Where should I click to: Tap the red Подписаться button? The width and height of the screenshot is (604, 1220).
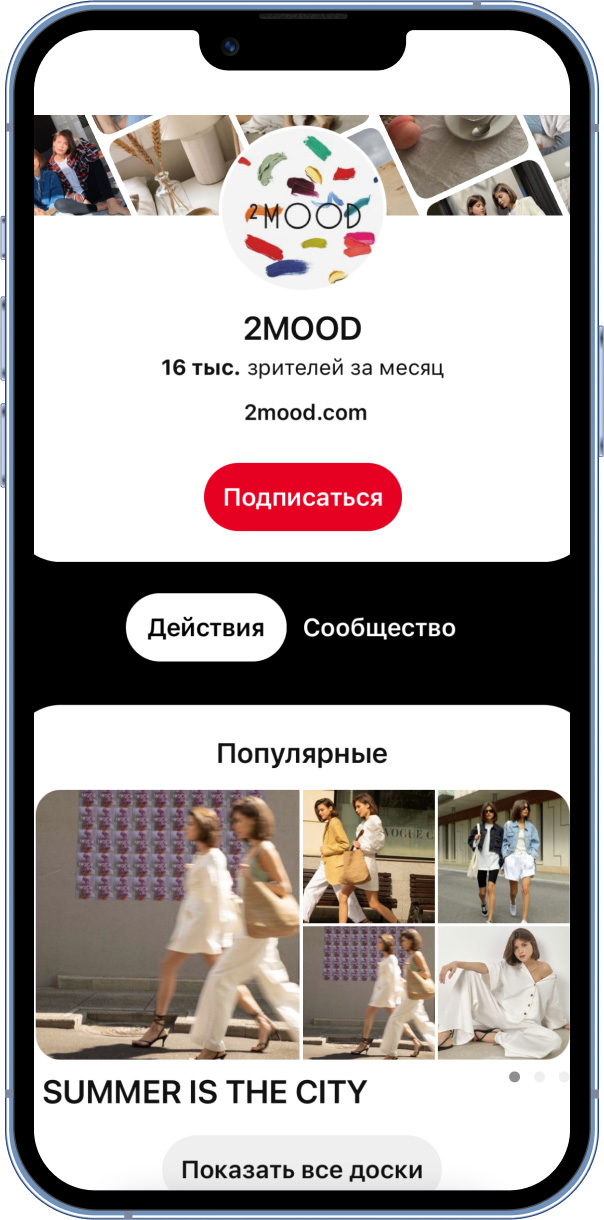point(303,497)
